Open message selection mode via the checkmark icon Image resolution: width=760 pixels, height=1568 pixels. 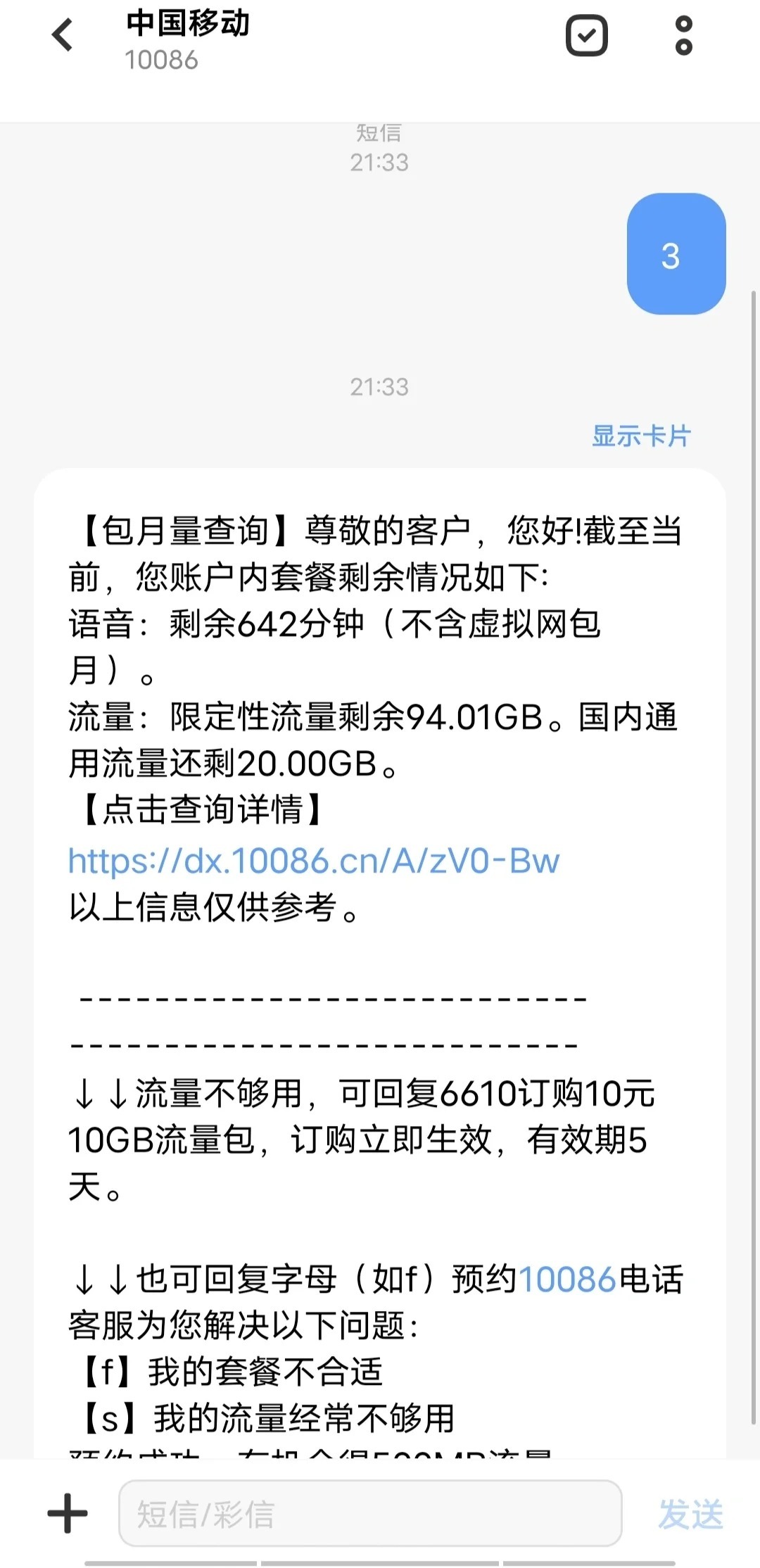tap(586, 35)
